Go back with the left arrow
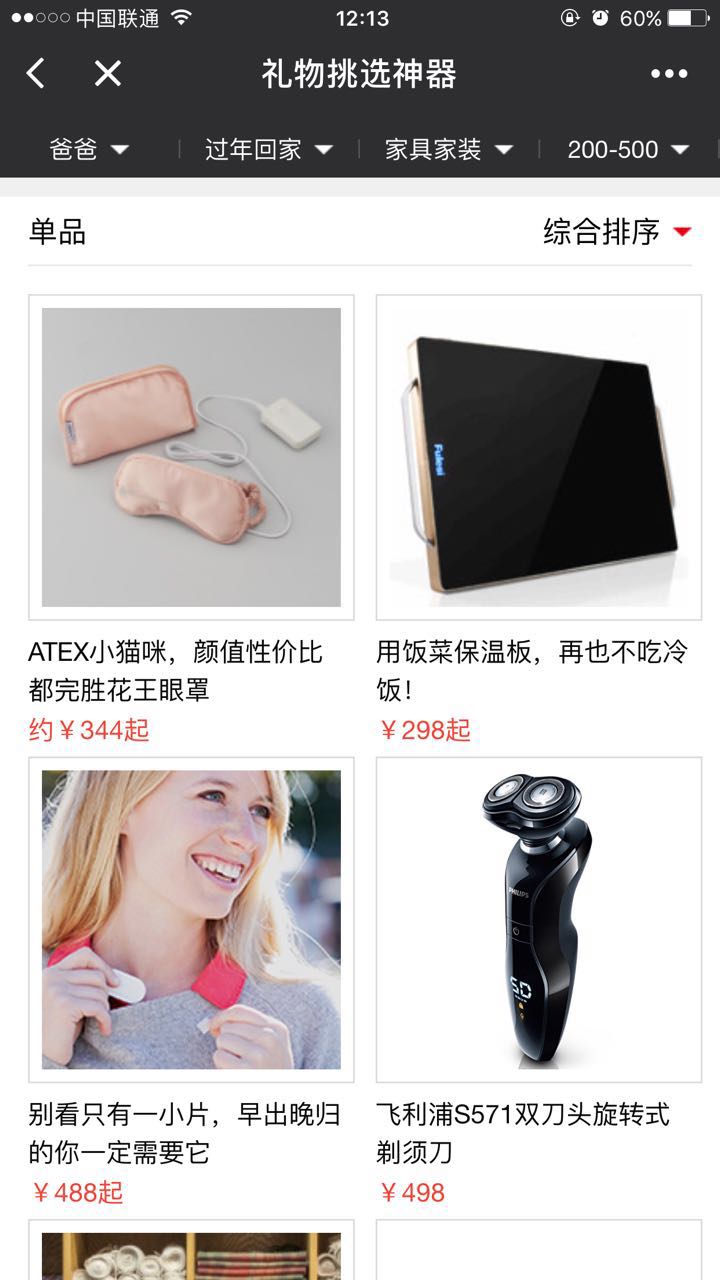The image size is (720, 1280). point(36,74)
